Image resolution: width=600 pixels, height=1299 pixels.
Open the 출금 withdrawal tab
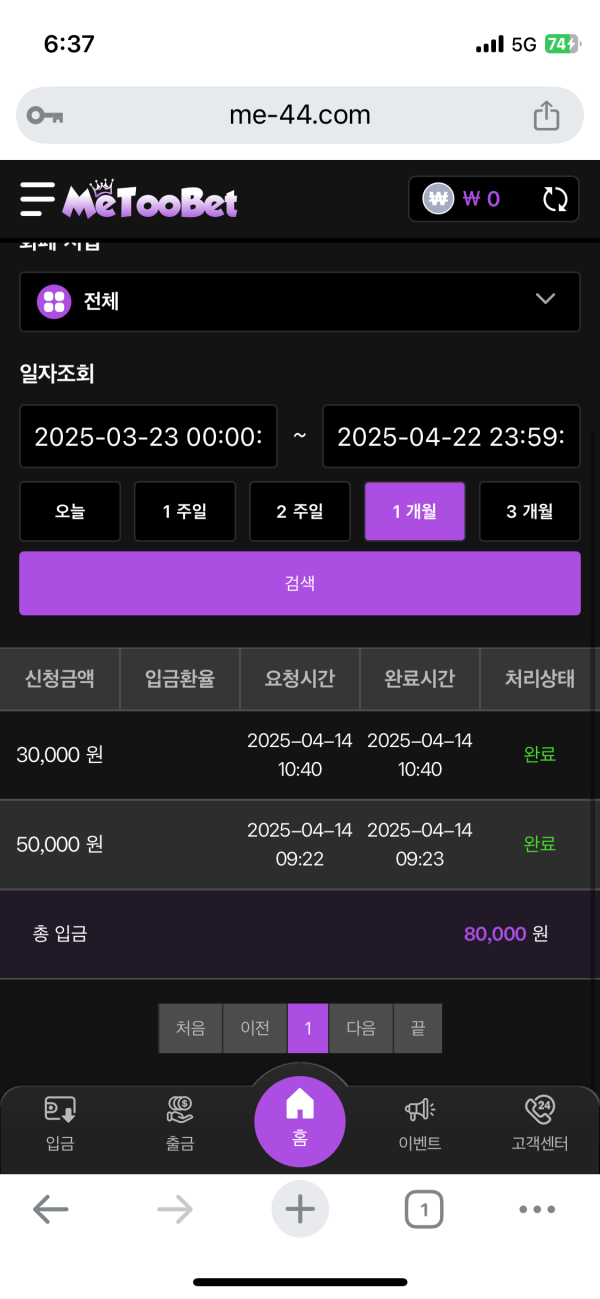click(x=180, y=1124)
